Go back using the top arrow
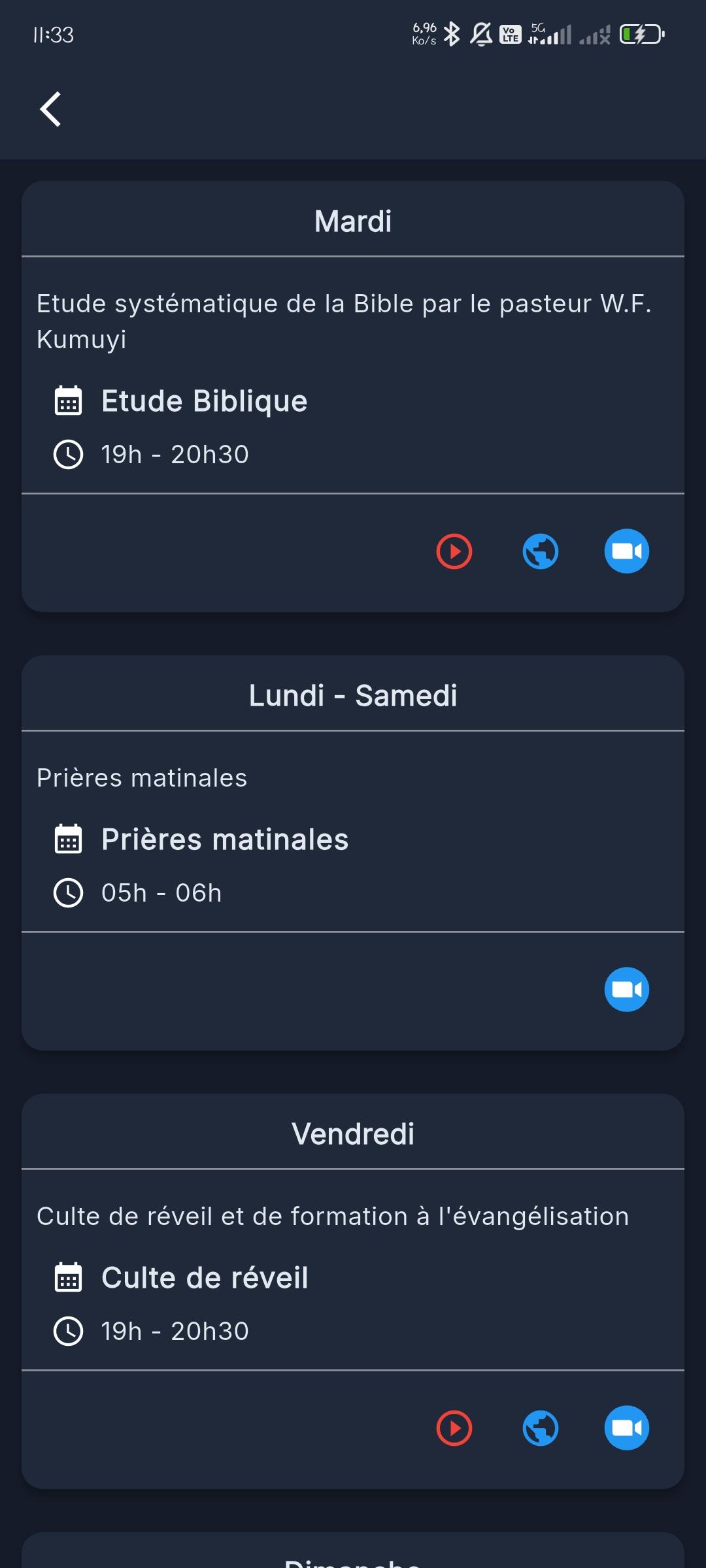Screen dimensions: 706x1568 coord(50,109)
